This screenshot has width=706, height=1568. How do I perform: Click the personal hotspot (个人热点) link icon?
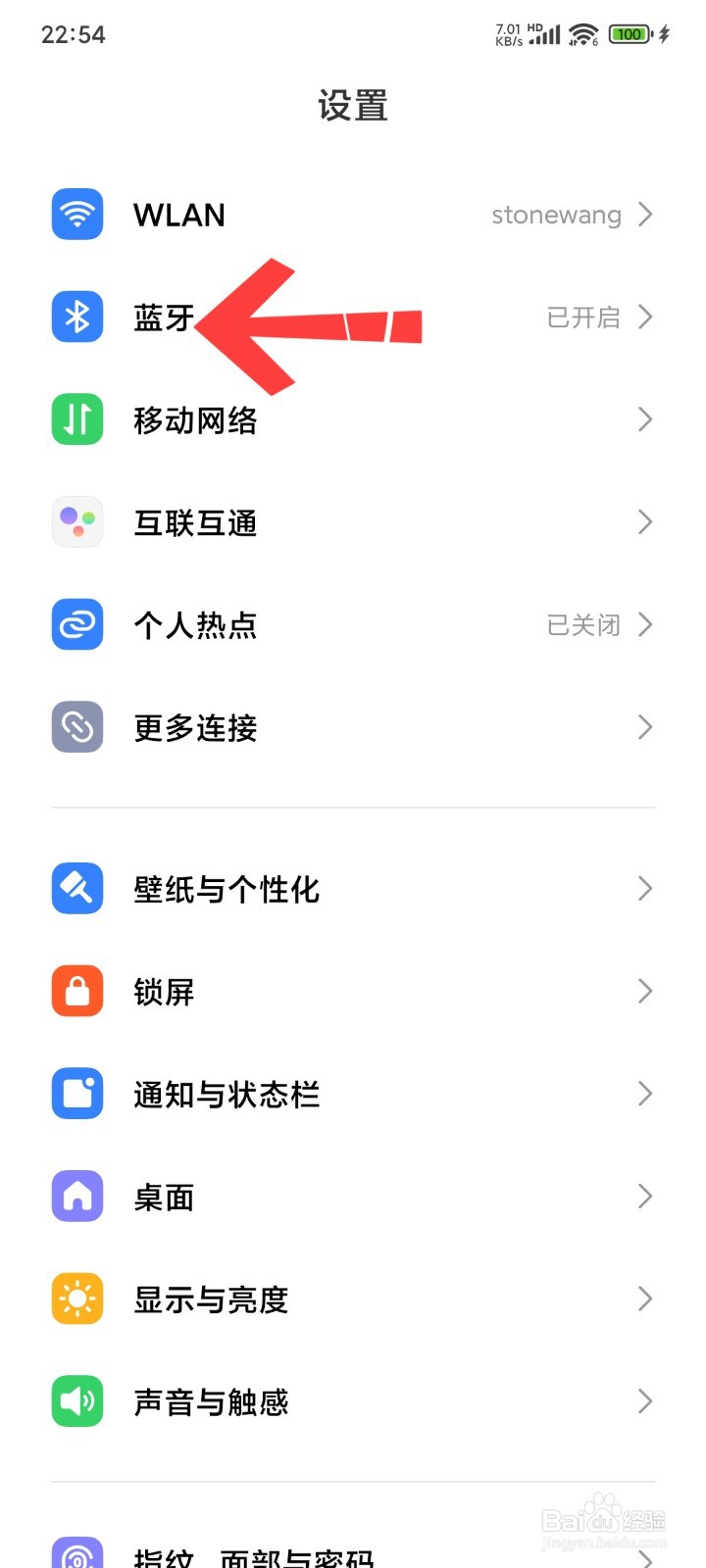76,624
